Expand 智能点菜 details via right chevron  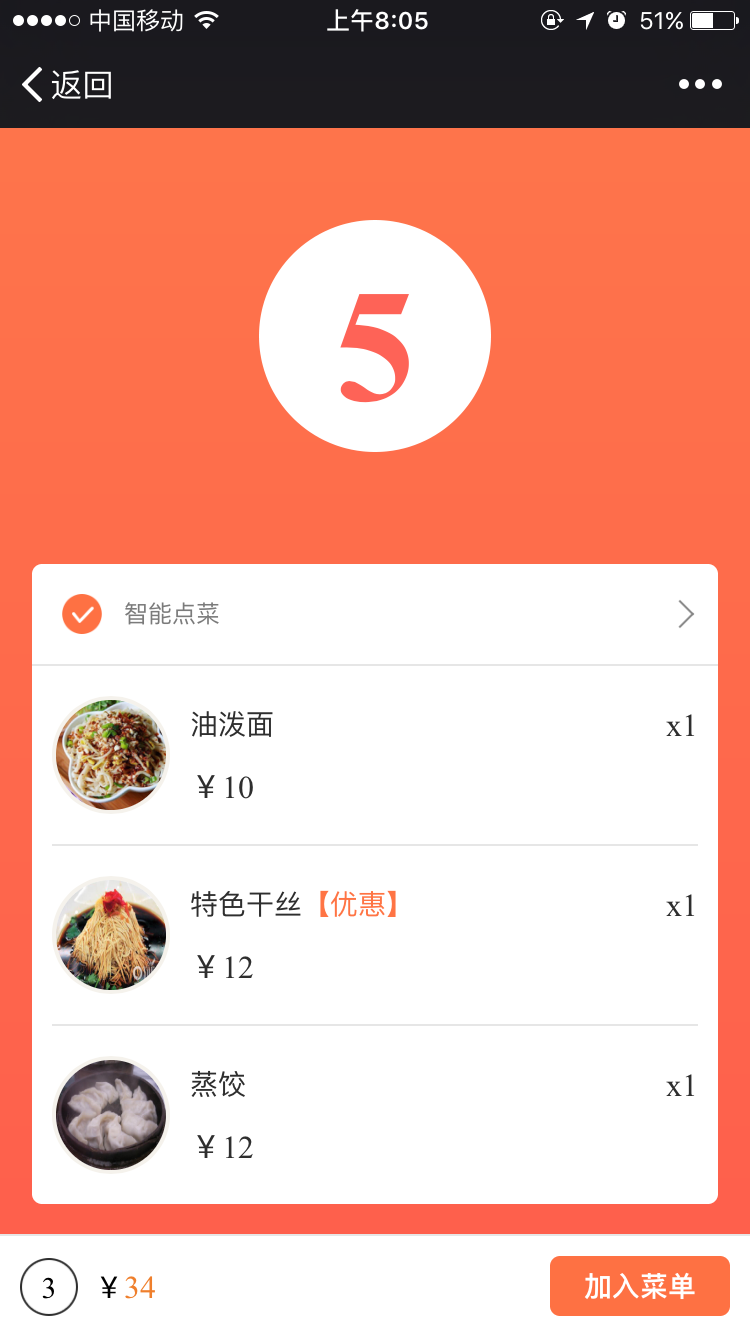tap(685, 614)
